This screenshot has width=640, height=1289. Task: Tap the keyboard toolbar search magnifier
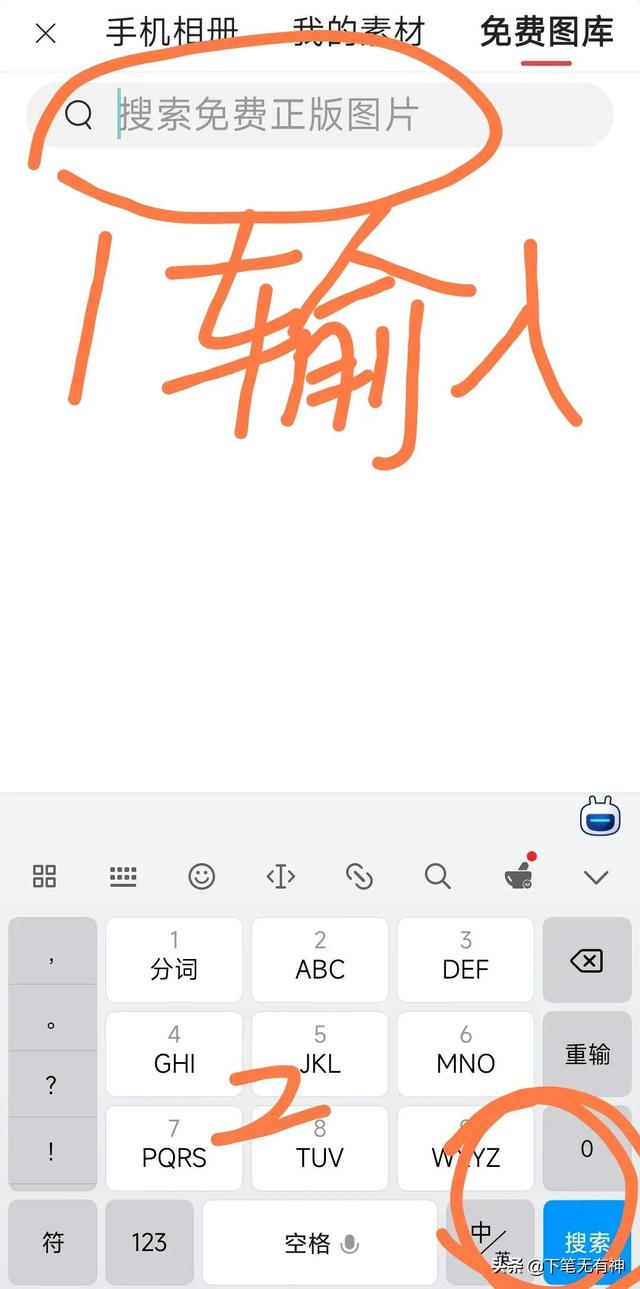coord(437,877)
